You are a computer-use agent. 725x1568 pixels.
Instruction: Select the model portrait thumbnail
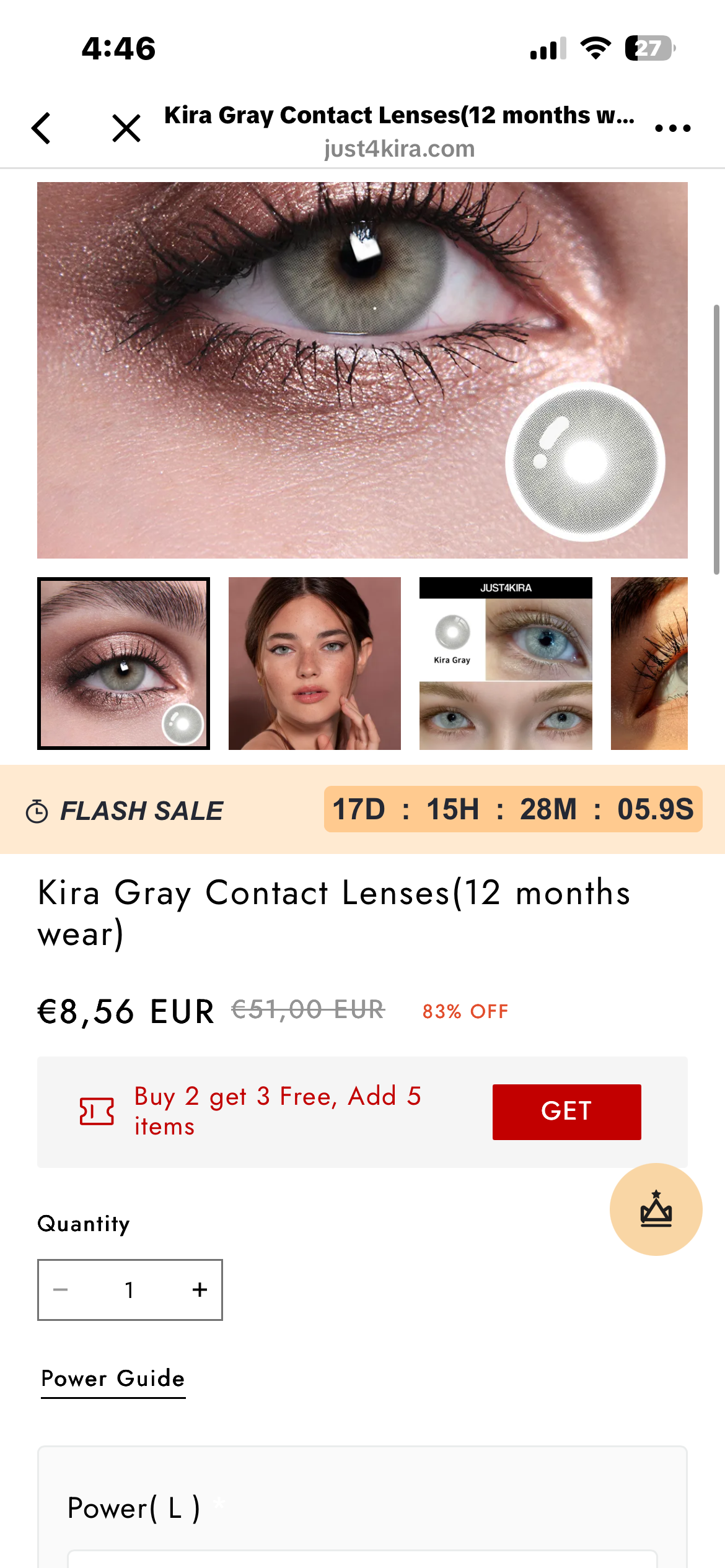(x=314, y=663)
